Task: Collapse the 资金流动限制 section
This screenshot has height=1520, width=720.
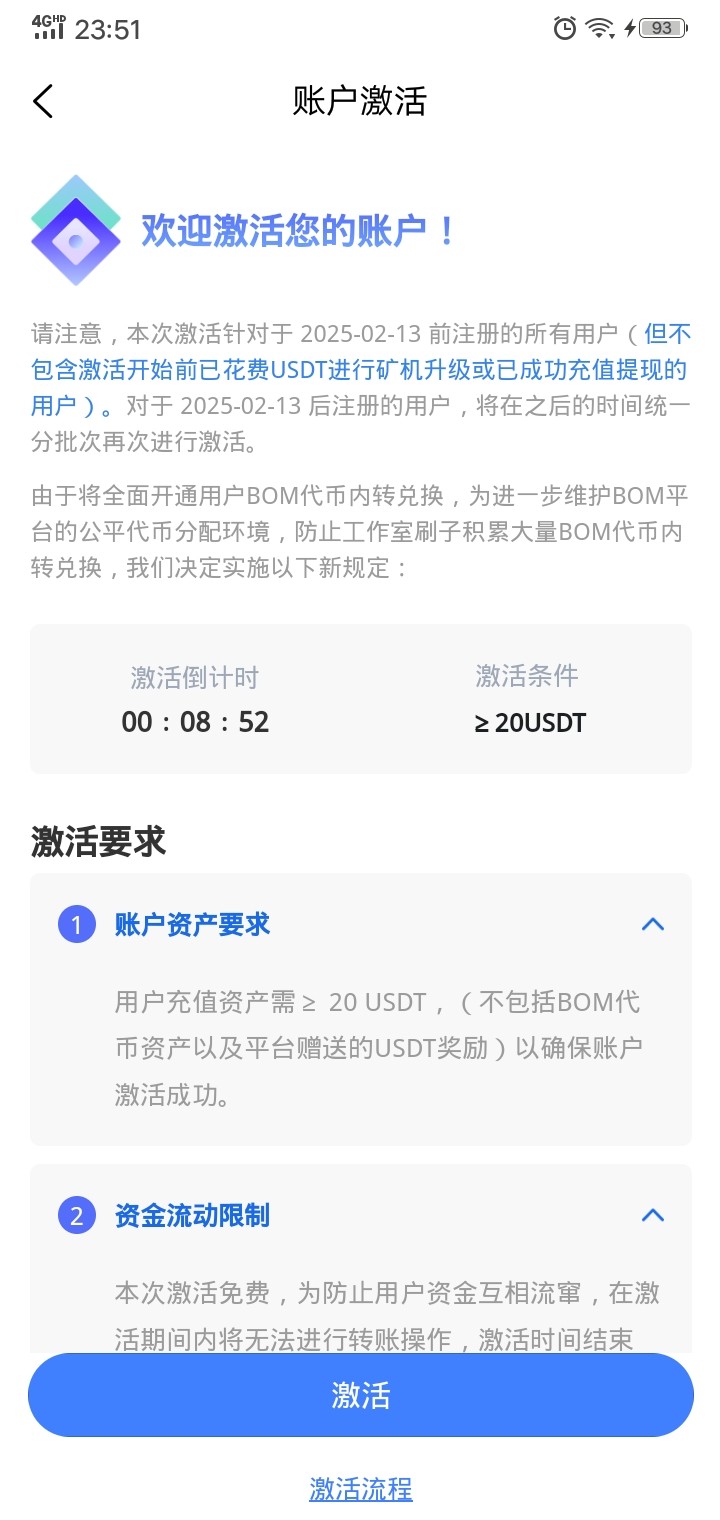Action: [x=652, y=1216]
